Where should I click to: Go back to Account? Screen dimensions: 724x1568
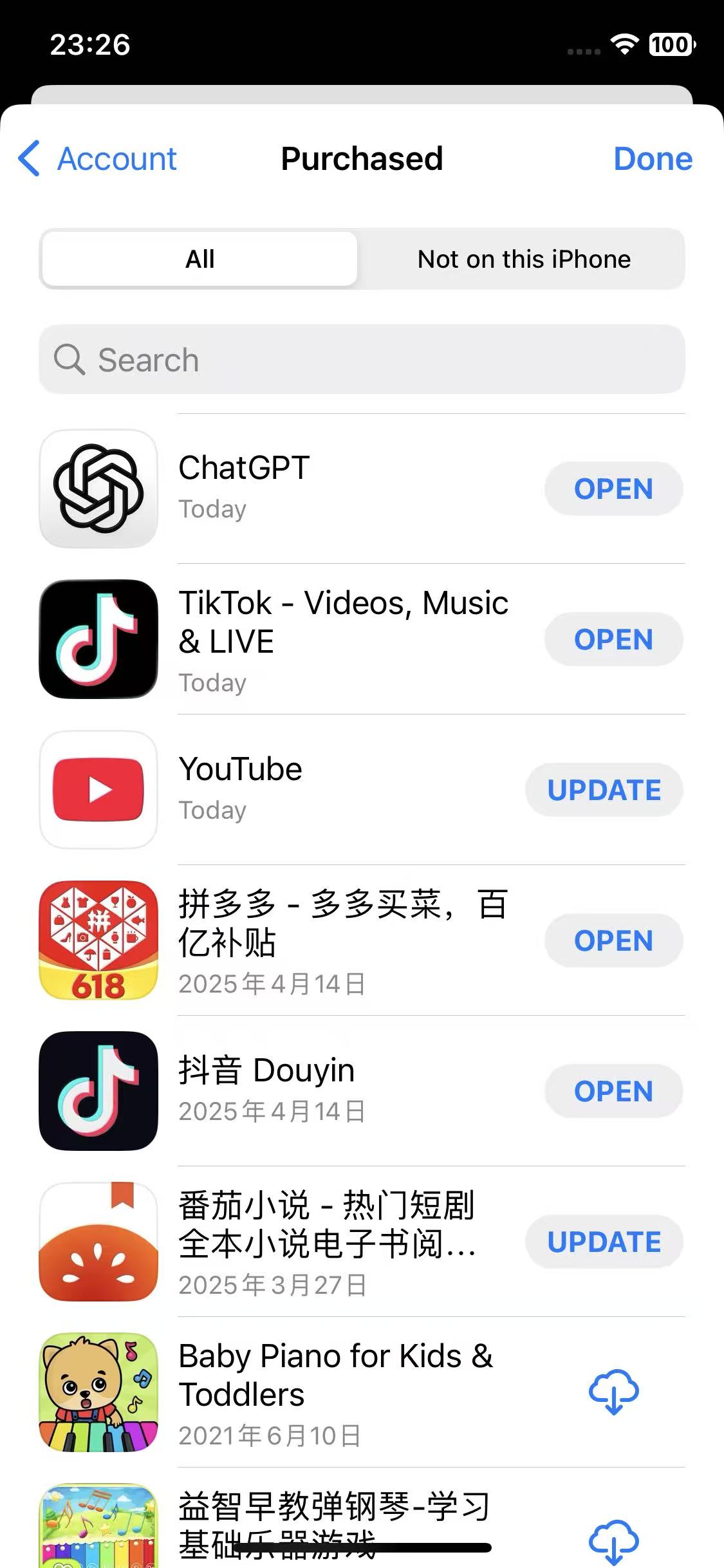[x=97, y=158]
